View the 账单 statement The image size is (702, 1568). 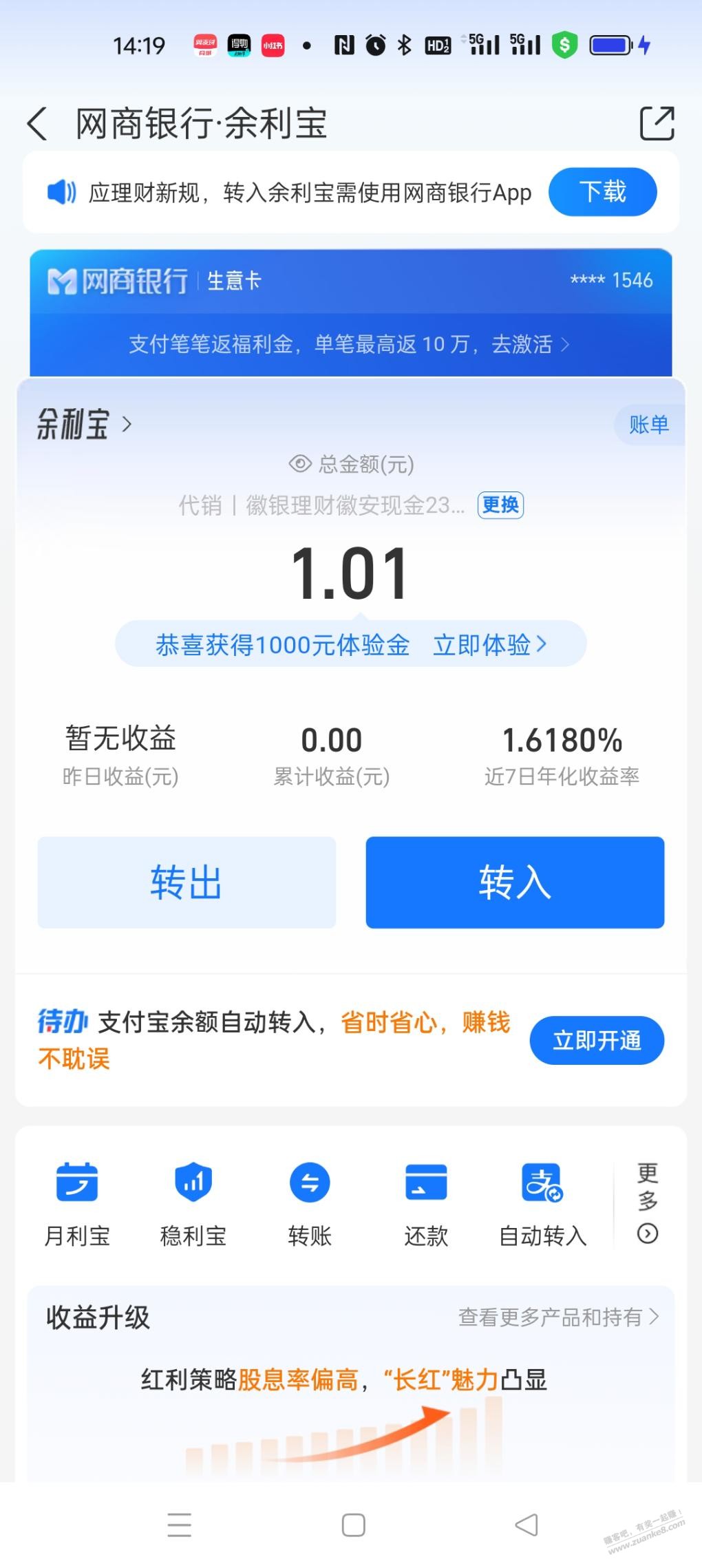click(x=648, y=425)
